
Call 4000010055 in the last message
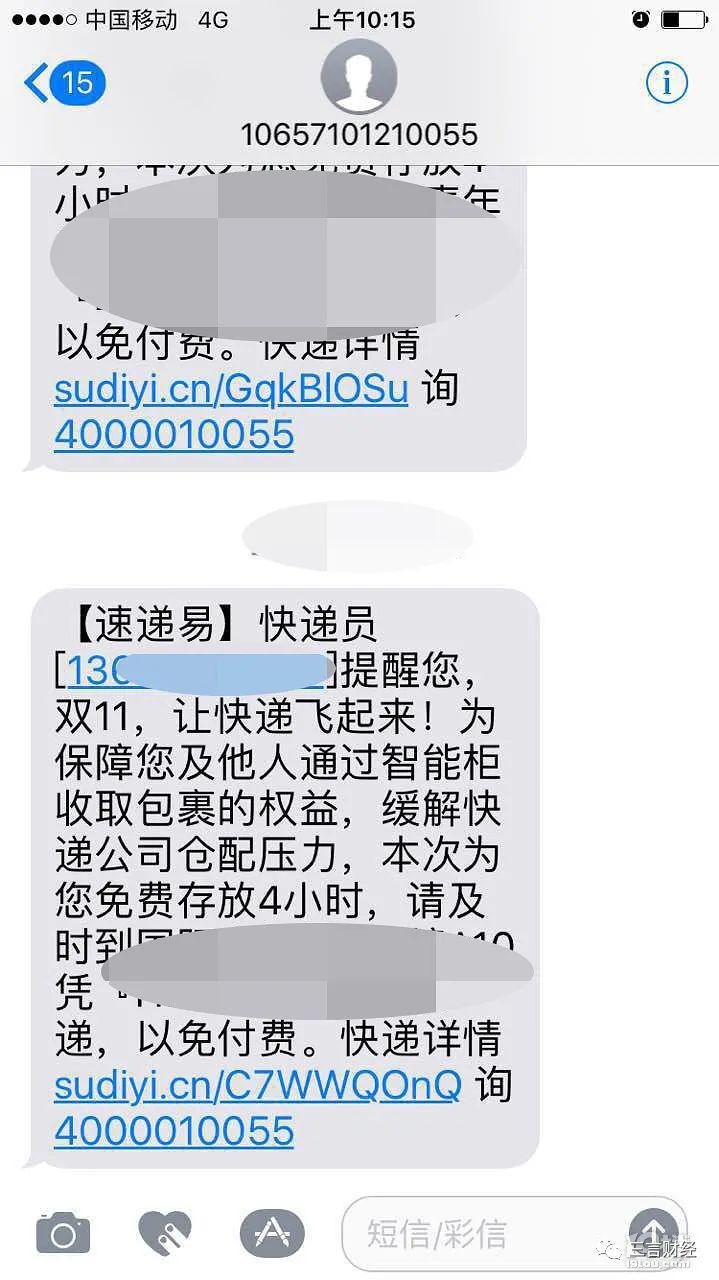[174, 1130]
